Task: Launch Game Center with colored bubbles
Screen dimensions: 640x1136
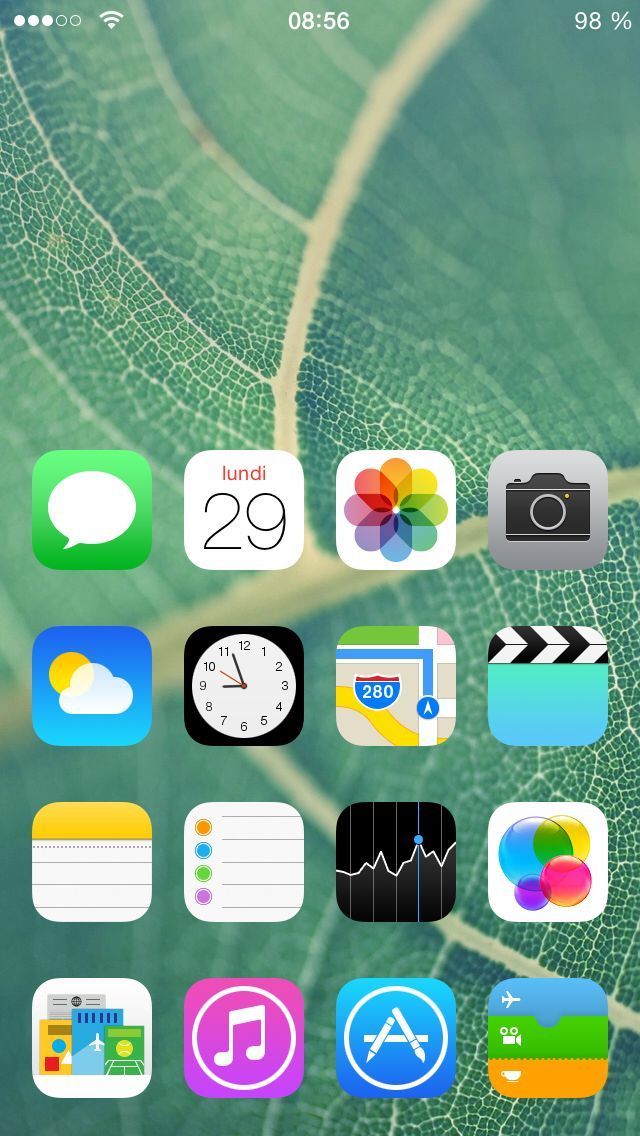Action: click(548, 862)
